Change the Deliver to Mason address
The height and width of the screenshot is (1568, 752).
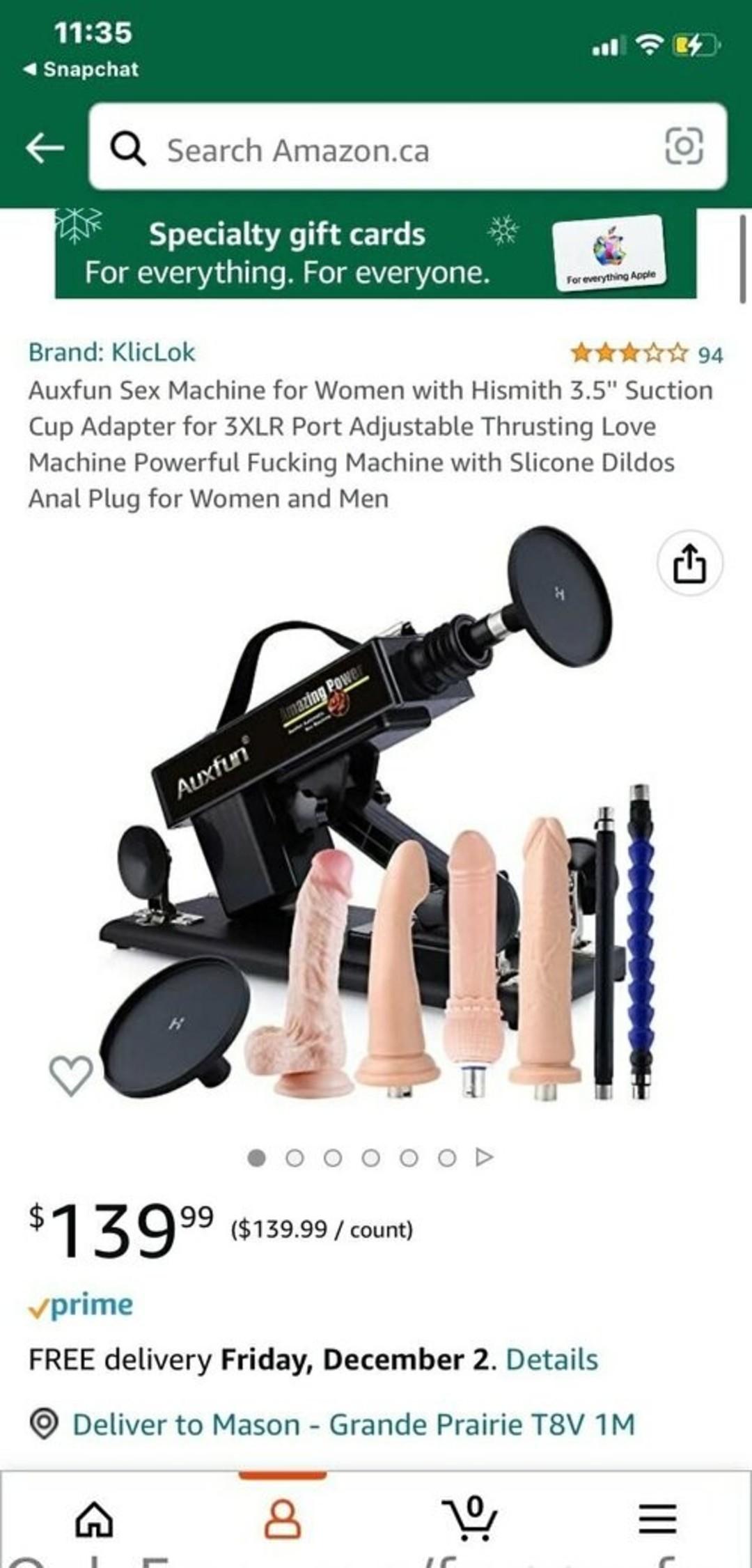pyautogui.click(x=354, y=1425)
